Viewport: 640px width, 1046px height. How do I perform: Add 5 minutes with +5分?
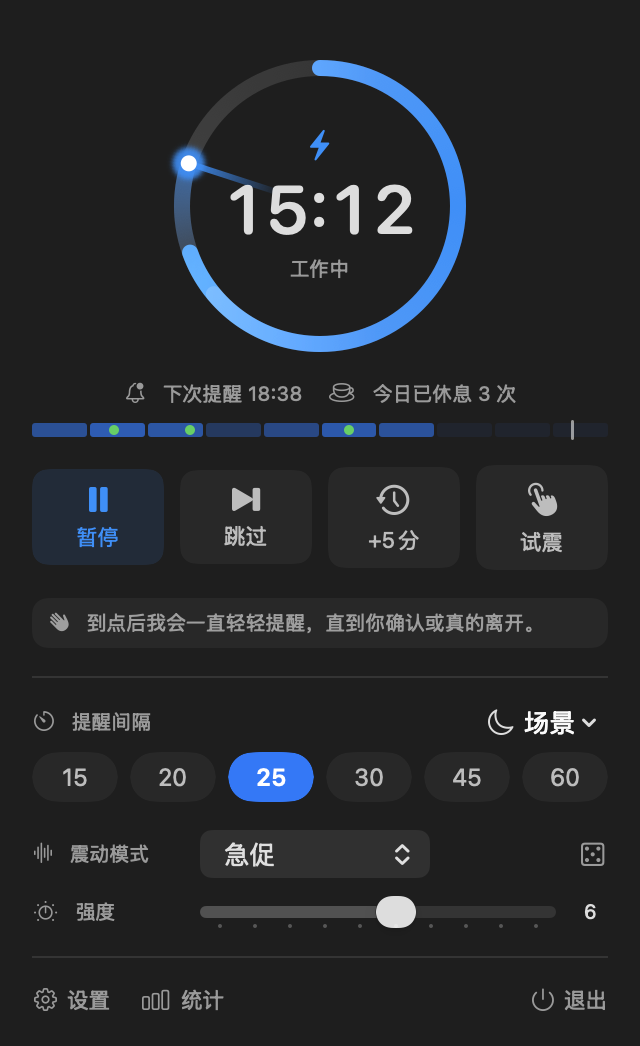pyautogui.click(x=394, y=517)
